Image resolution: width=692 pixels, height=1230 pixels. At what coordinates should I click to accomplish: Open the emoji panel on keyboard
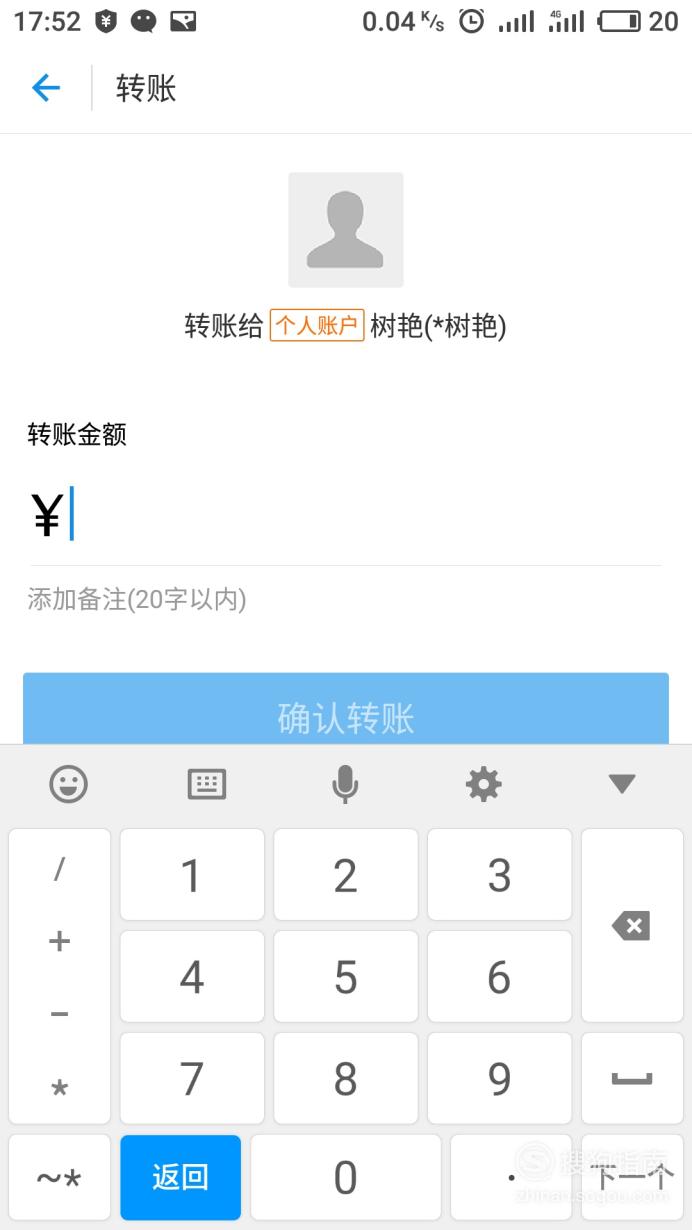(69, 784)
